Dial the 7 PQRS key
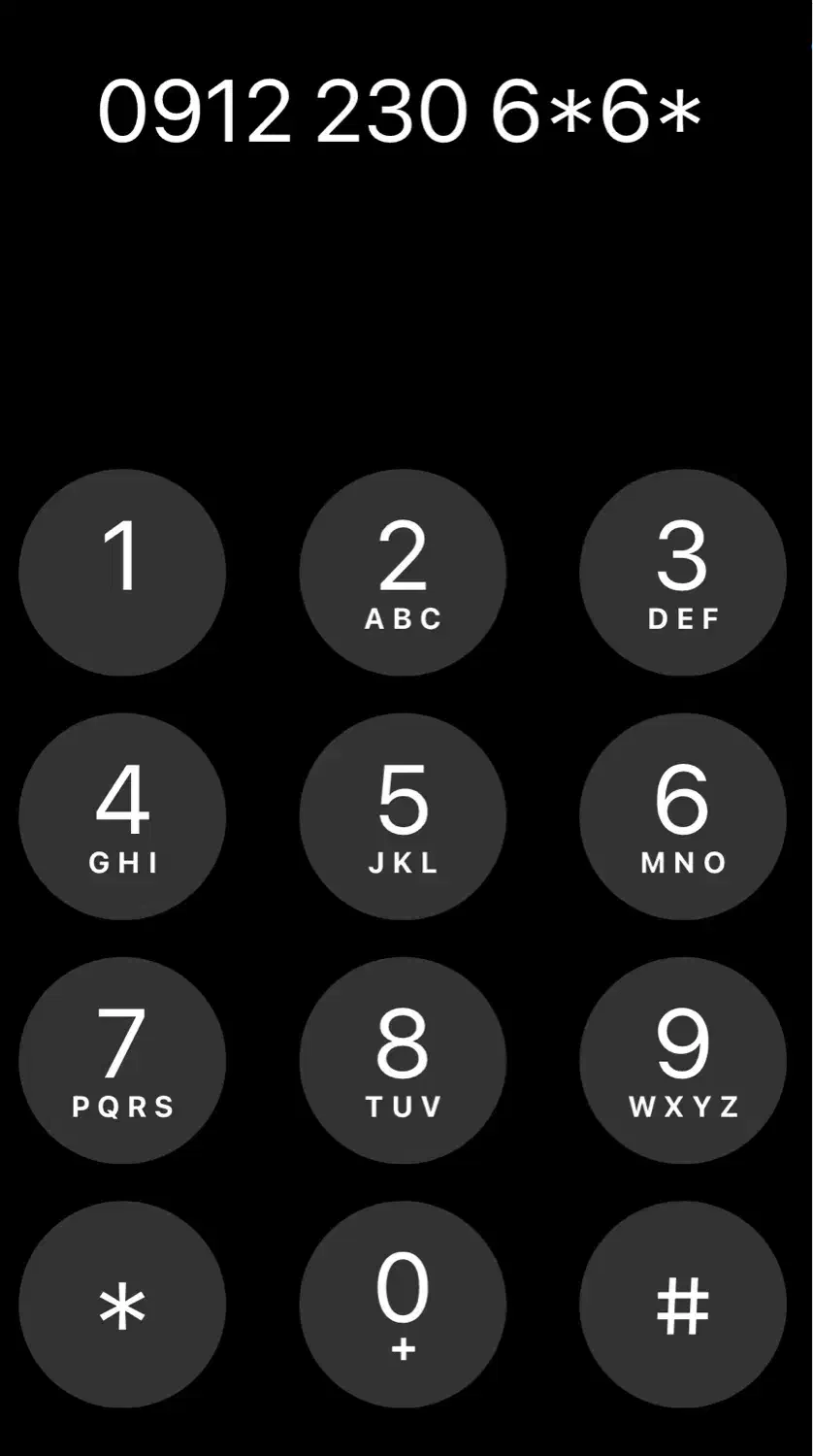 coord(122,1060)
